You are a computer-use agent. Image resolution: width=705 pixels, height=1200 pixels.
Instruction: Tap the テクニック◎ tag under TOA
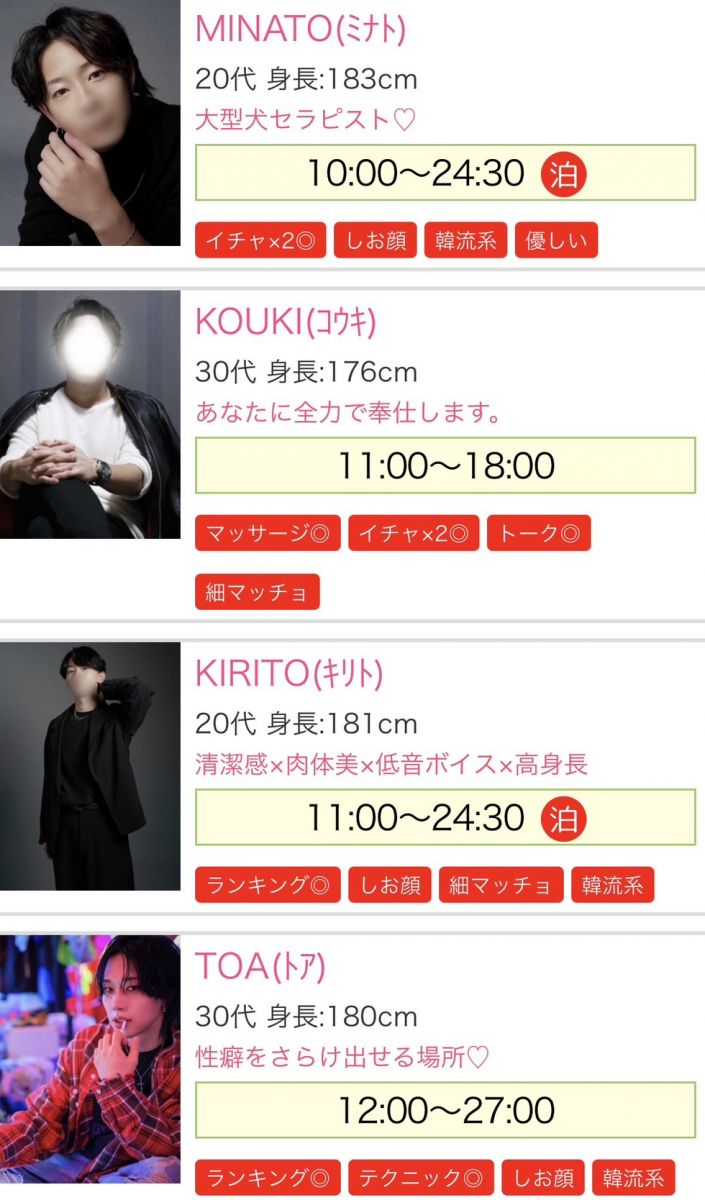[421, 1177]
